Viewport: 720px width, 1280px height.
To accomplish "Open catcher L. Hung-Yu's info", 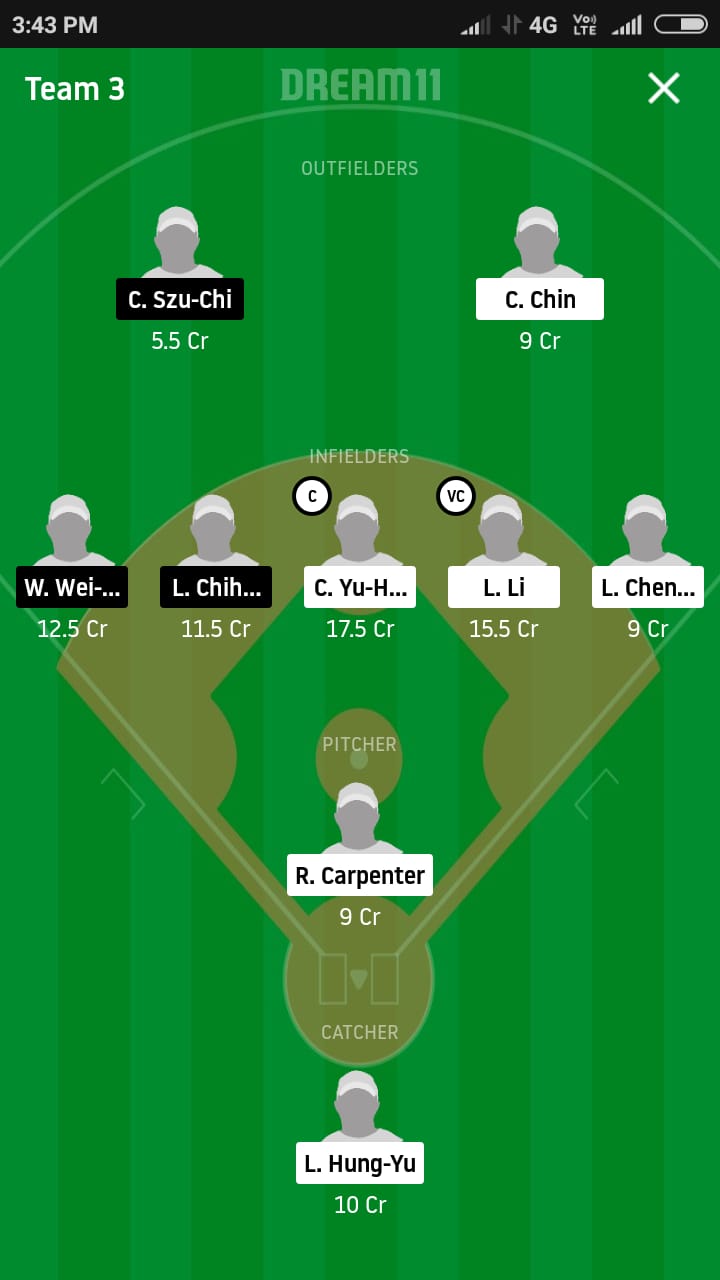I will point(360,1163).
